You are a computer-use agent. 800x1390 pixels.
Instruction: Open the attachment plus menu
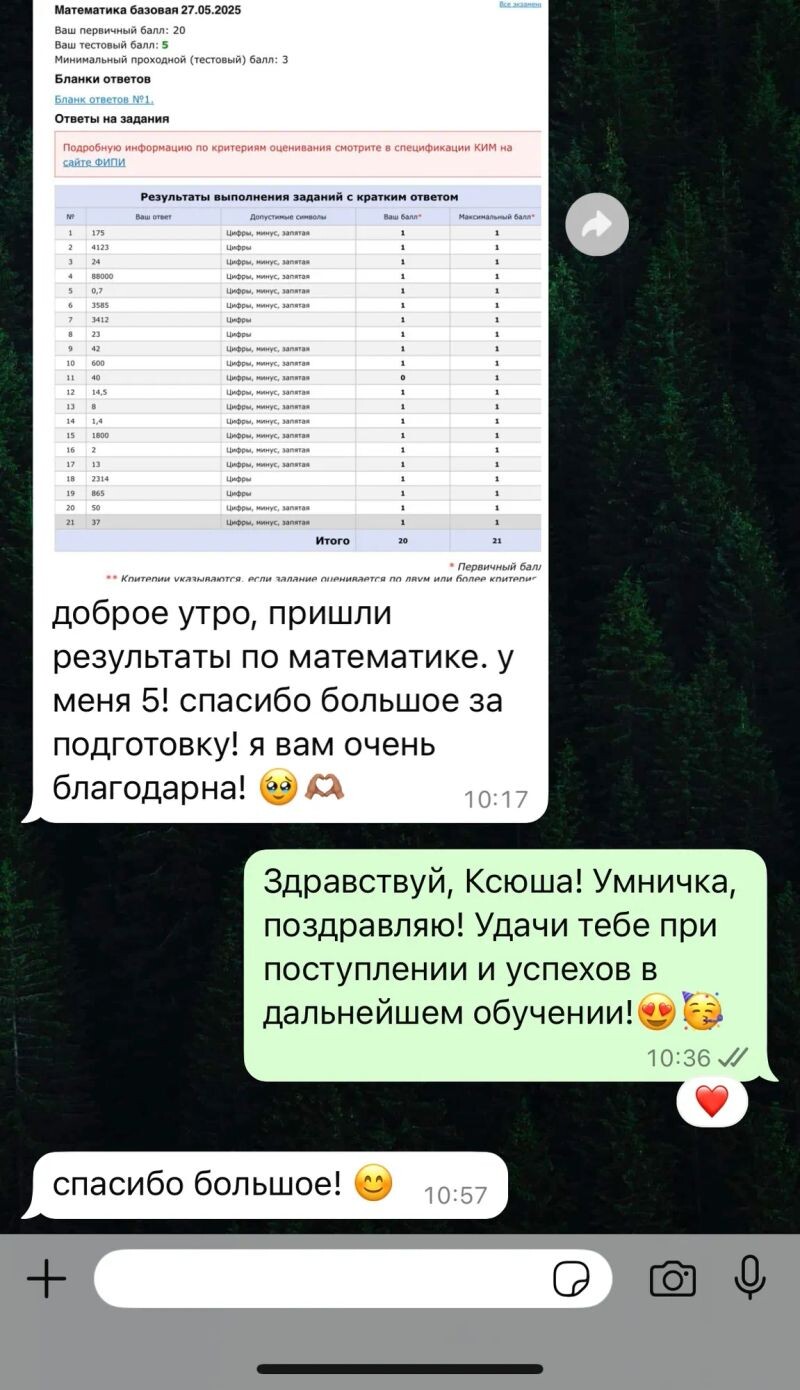pos(46,1278)
